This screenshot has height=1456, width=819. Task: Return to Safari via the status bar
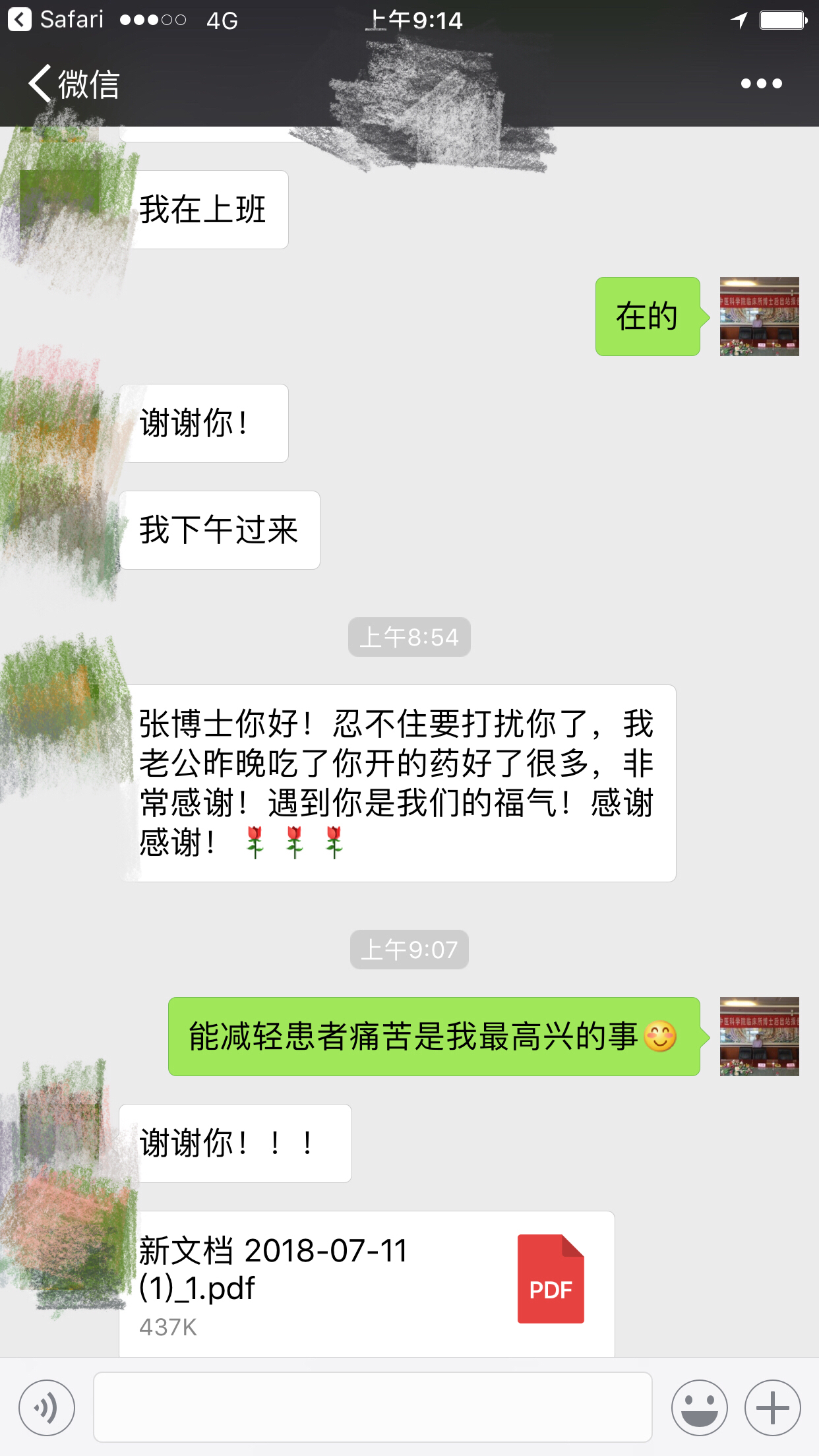pos(56,20)
